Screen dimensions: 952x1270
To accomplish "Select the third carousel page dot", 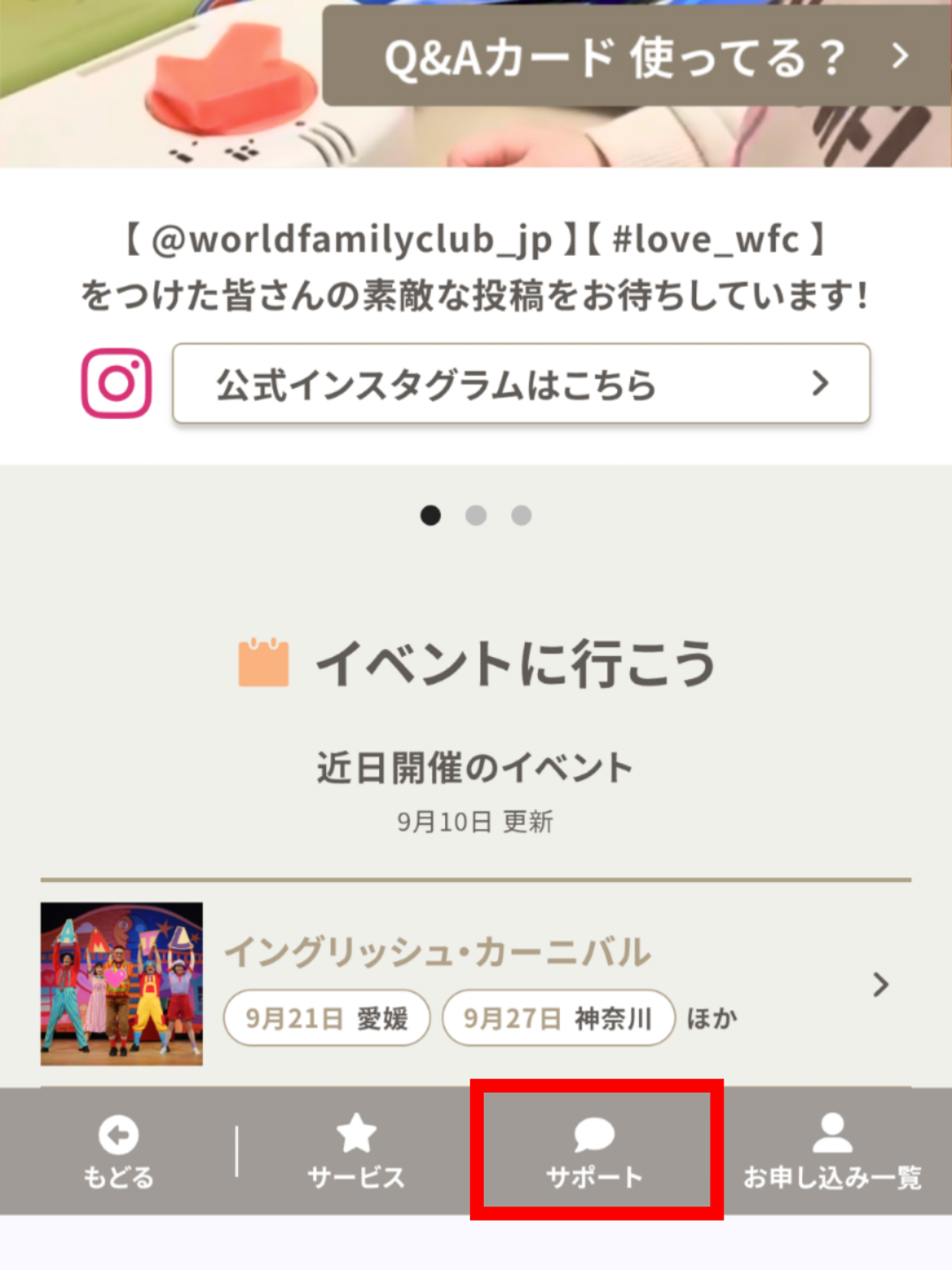I will point(522,516).
